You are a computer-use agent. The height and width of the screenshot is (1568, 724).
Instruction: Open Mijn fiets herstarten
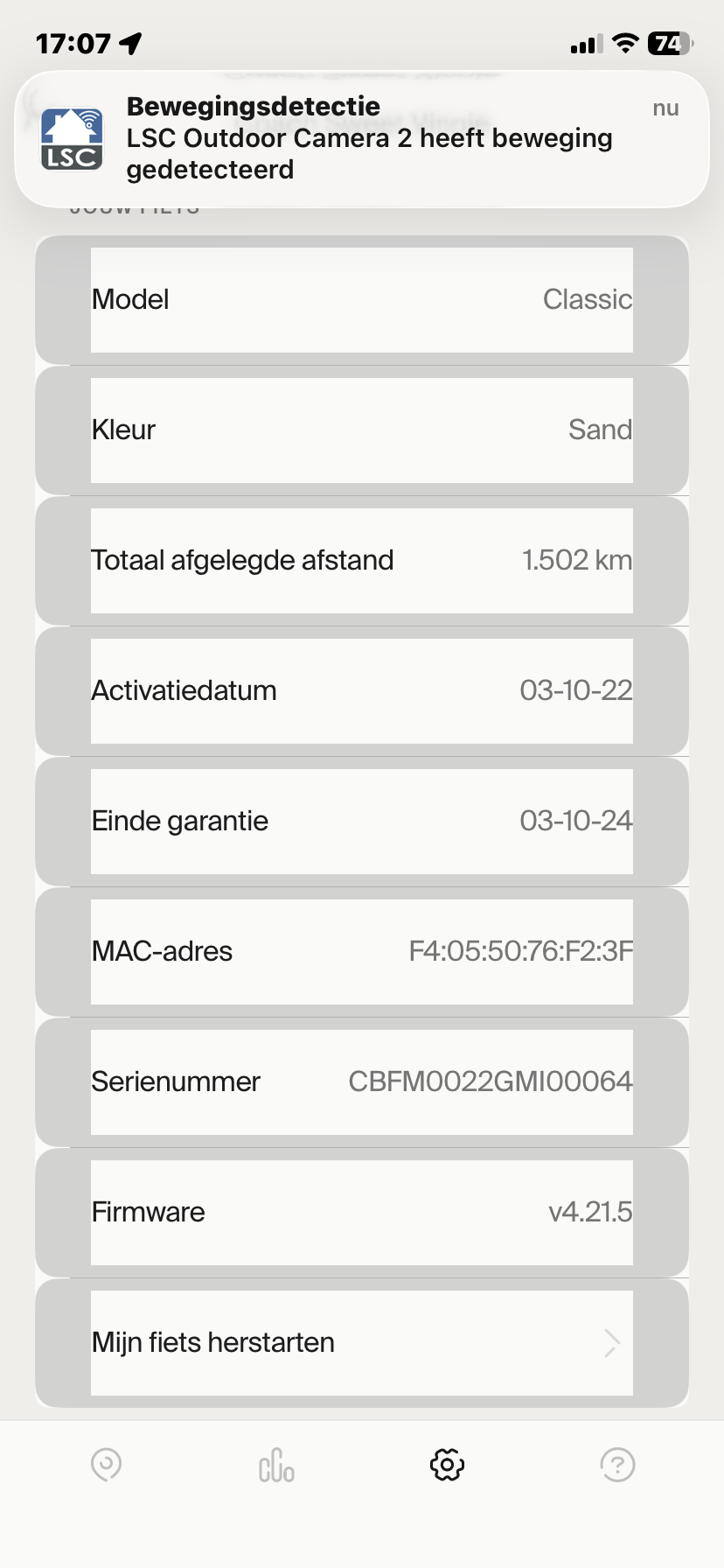(362, 1342)
